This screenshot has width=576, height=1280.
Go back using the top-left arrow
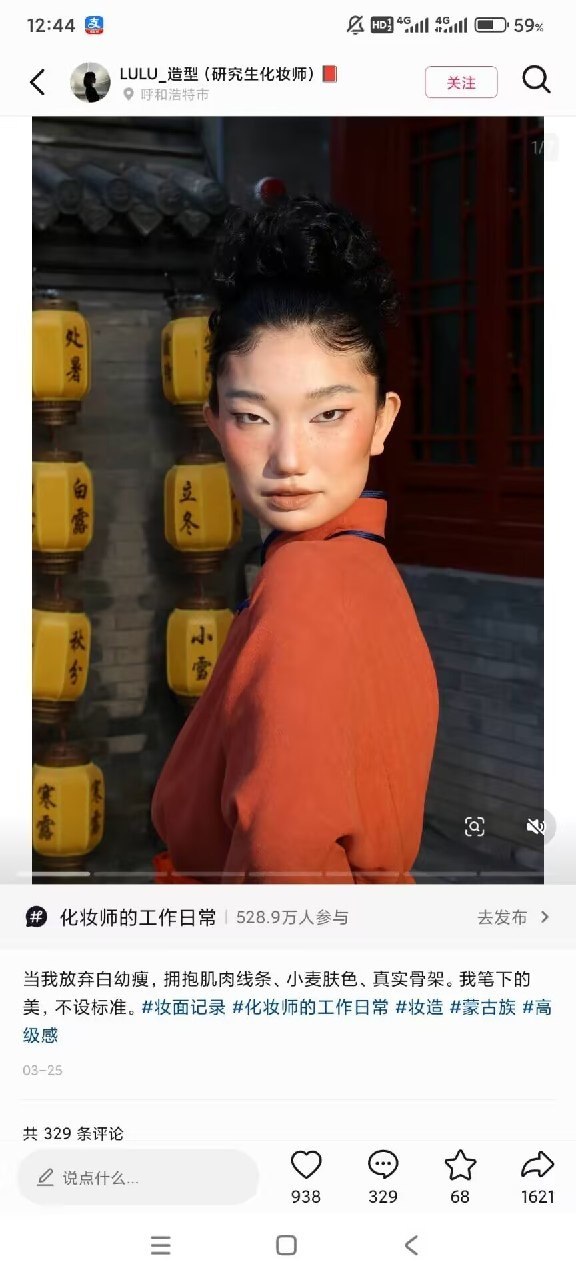[x=38, y=82]
